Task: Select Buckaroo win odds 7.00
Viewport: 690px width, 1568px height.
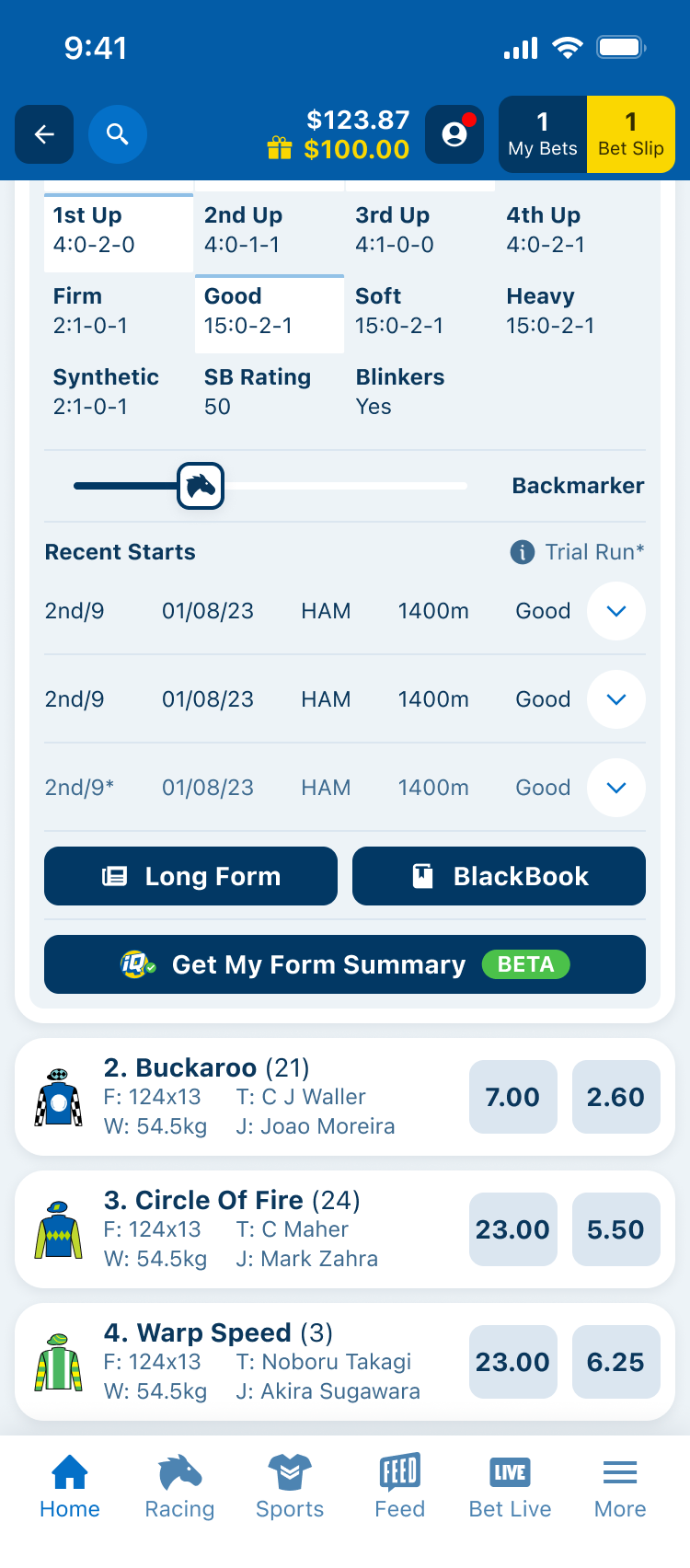Action: coord(512,1097)
